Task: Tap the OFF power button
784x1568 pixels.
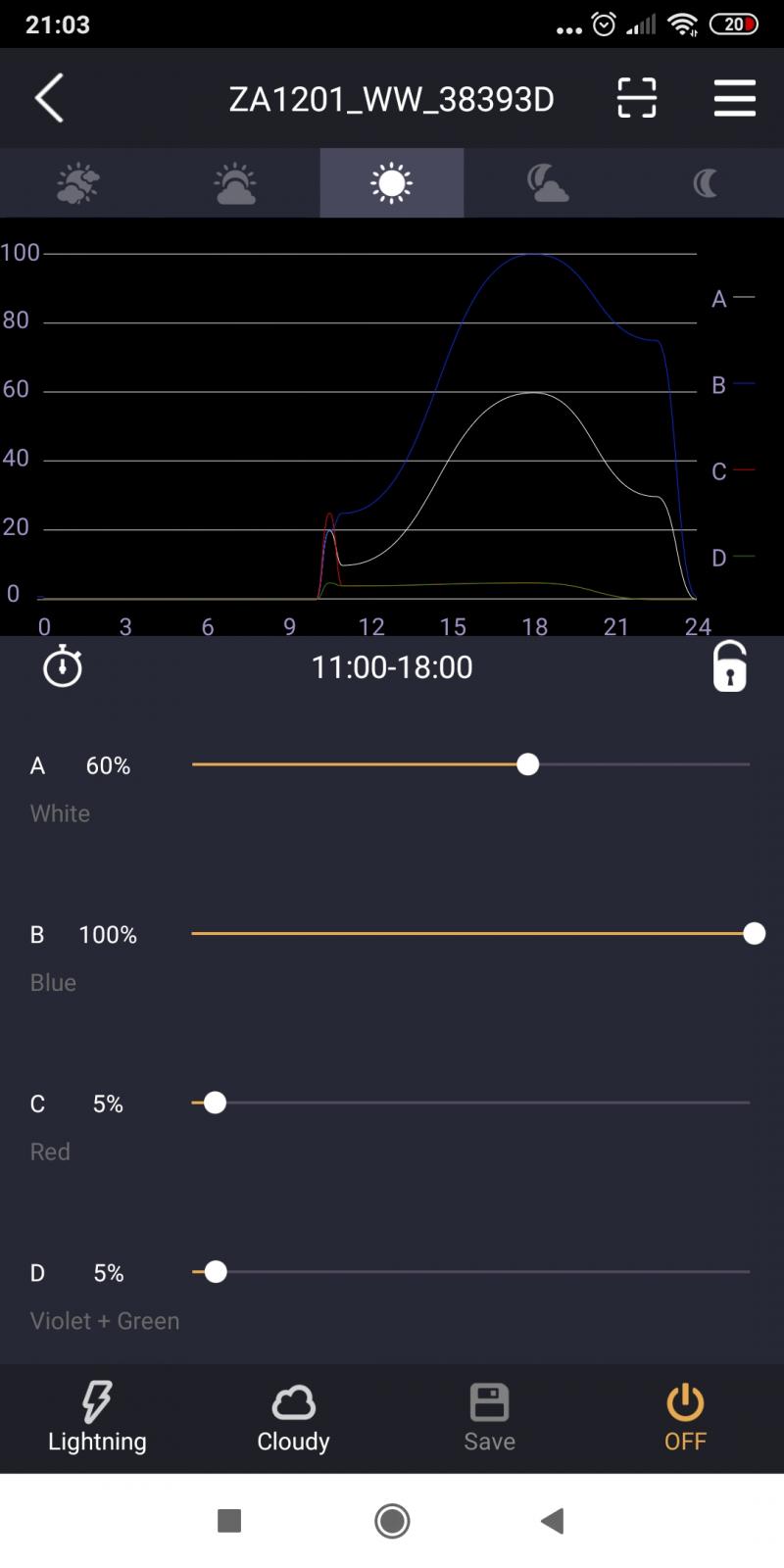Action: pyautogui.click(x=685, y=1417)
